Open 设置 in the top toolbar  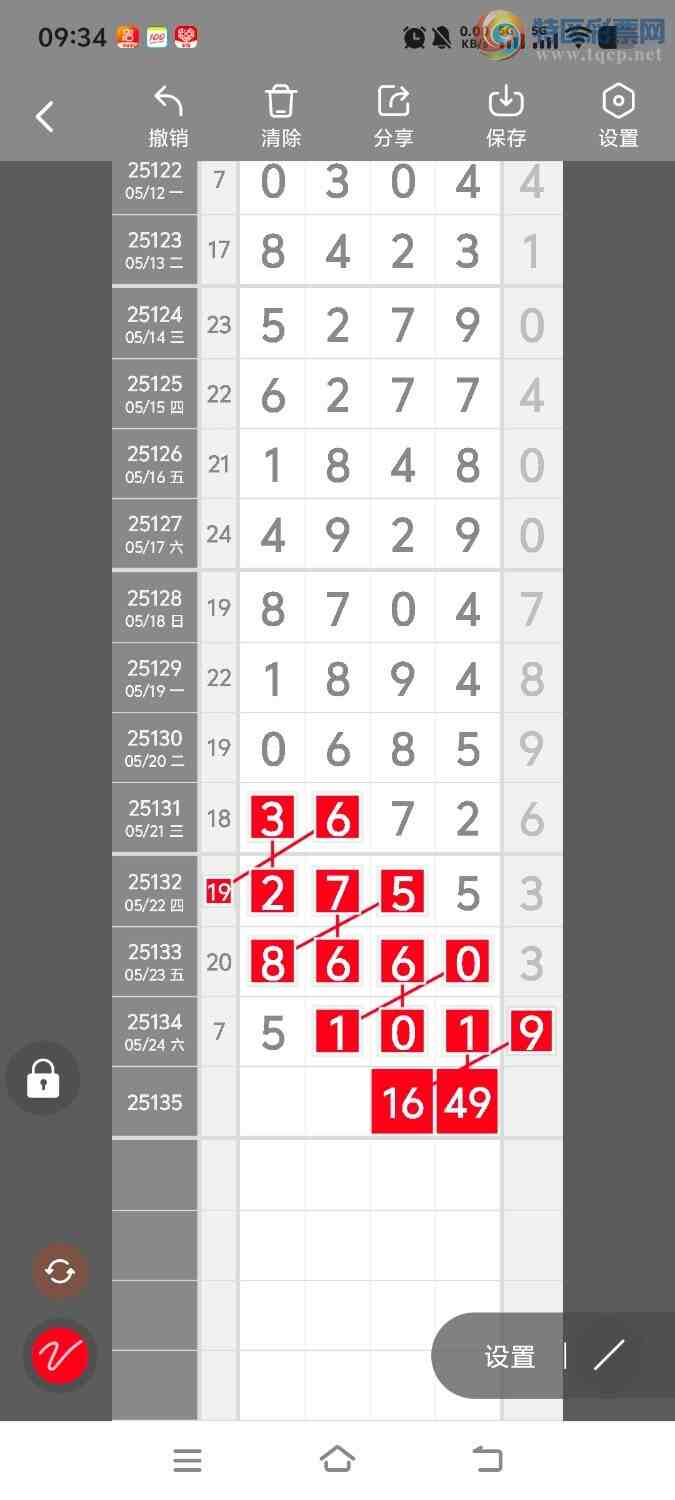(618, 117)
